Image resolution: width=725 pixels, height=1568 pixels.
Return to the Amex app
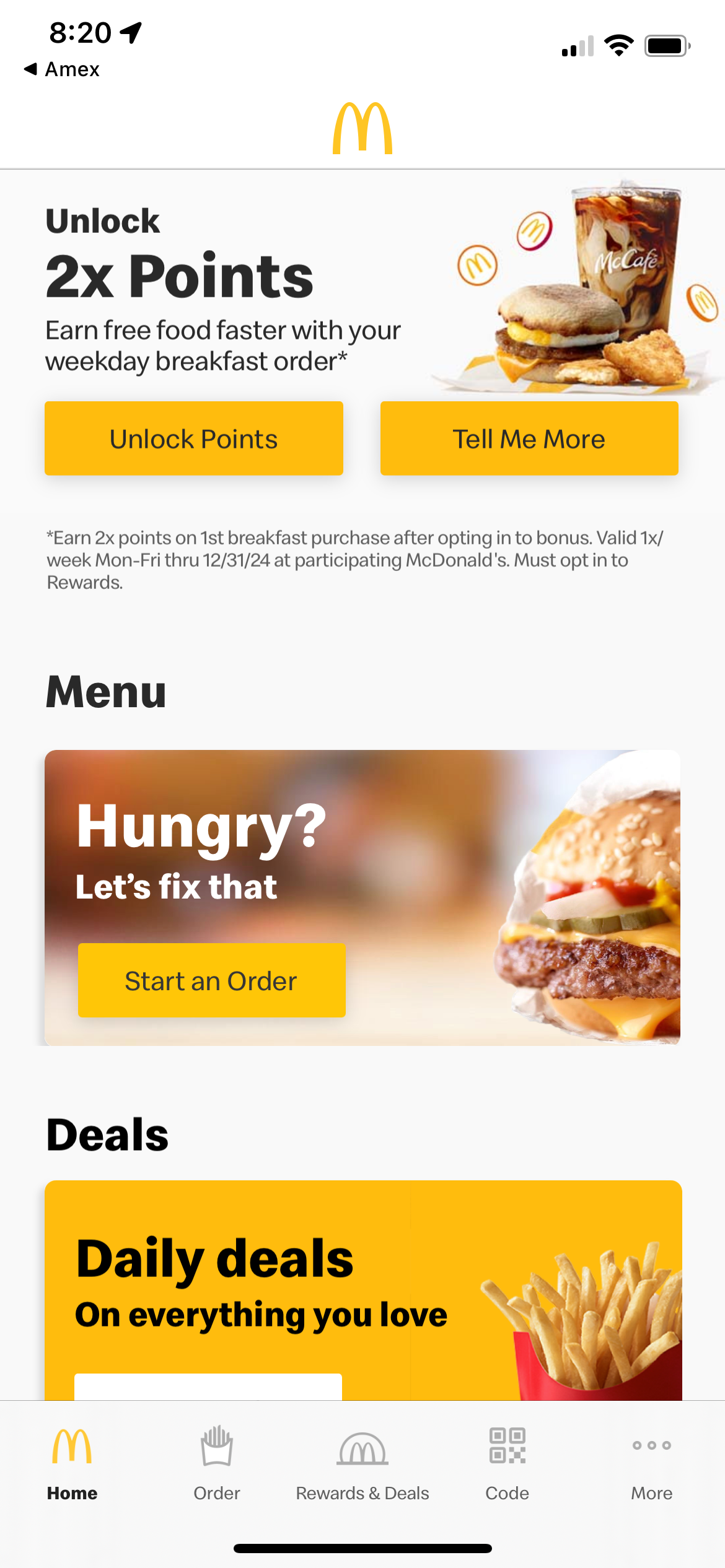click(x=62, y=69)
